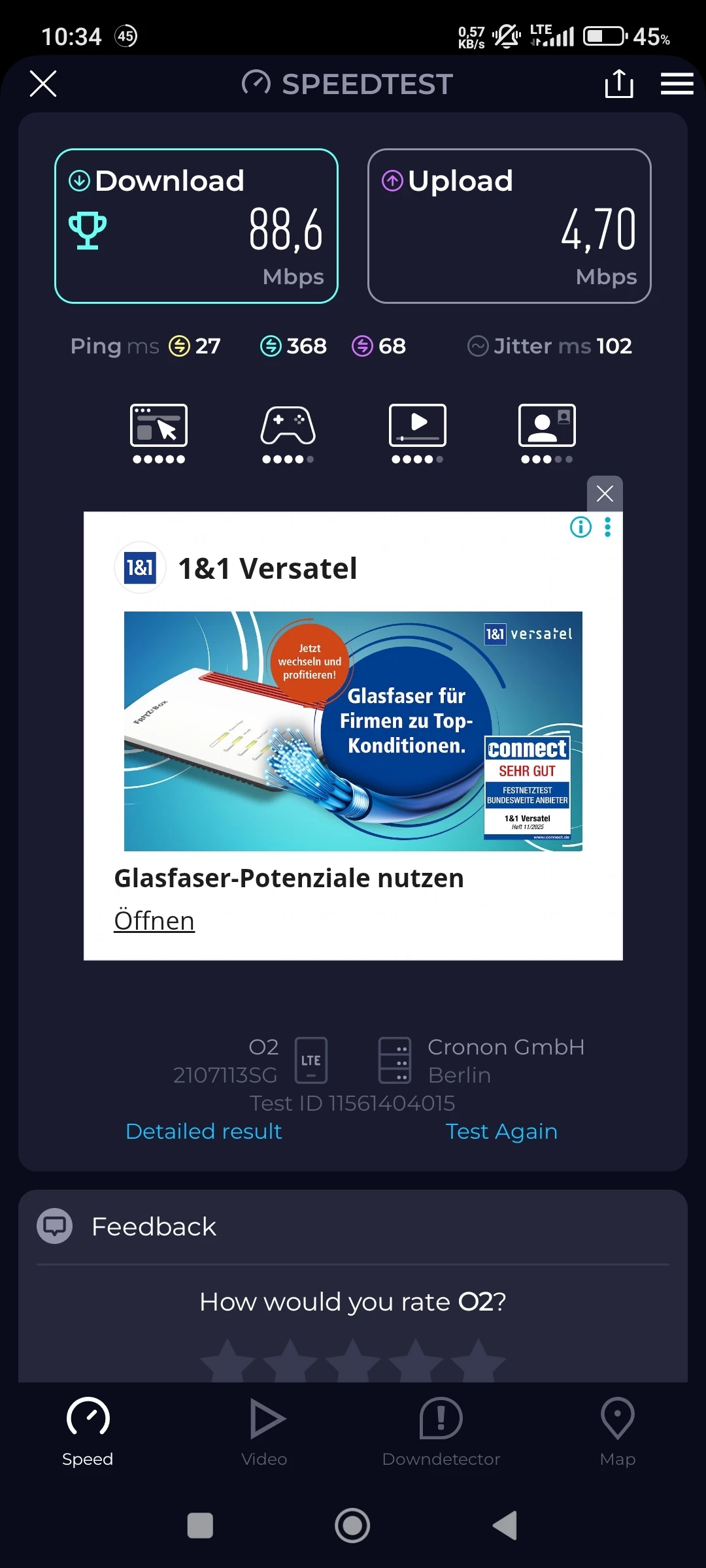706x1568 pixels.
Task: Open the ad info icon
Action: tap(580, 527)
